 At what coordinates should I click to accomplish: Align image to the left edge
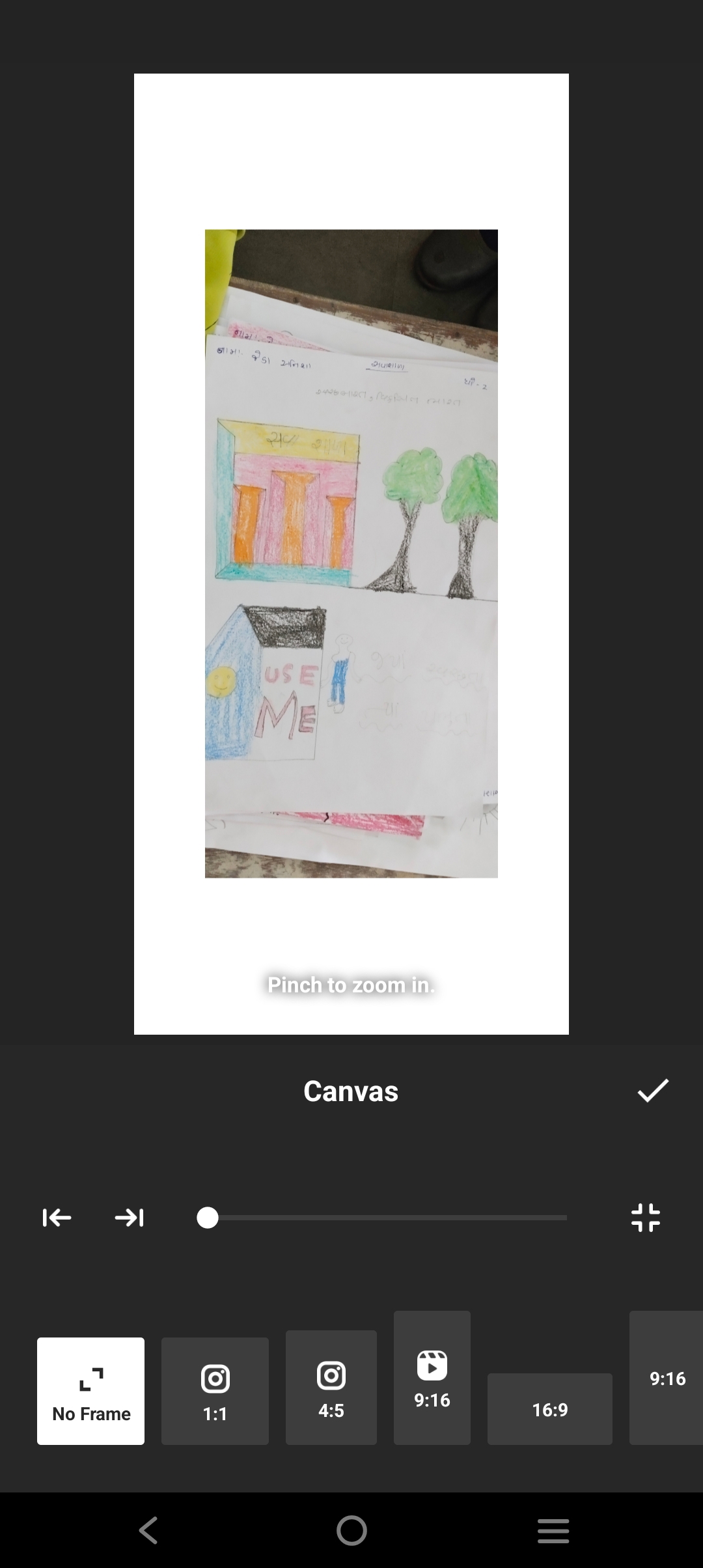[57, 1217]
